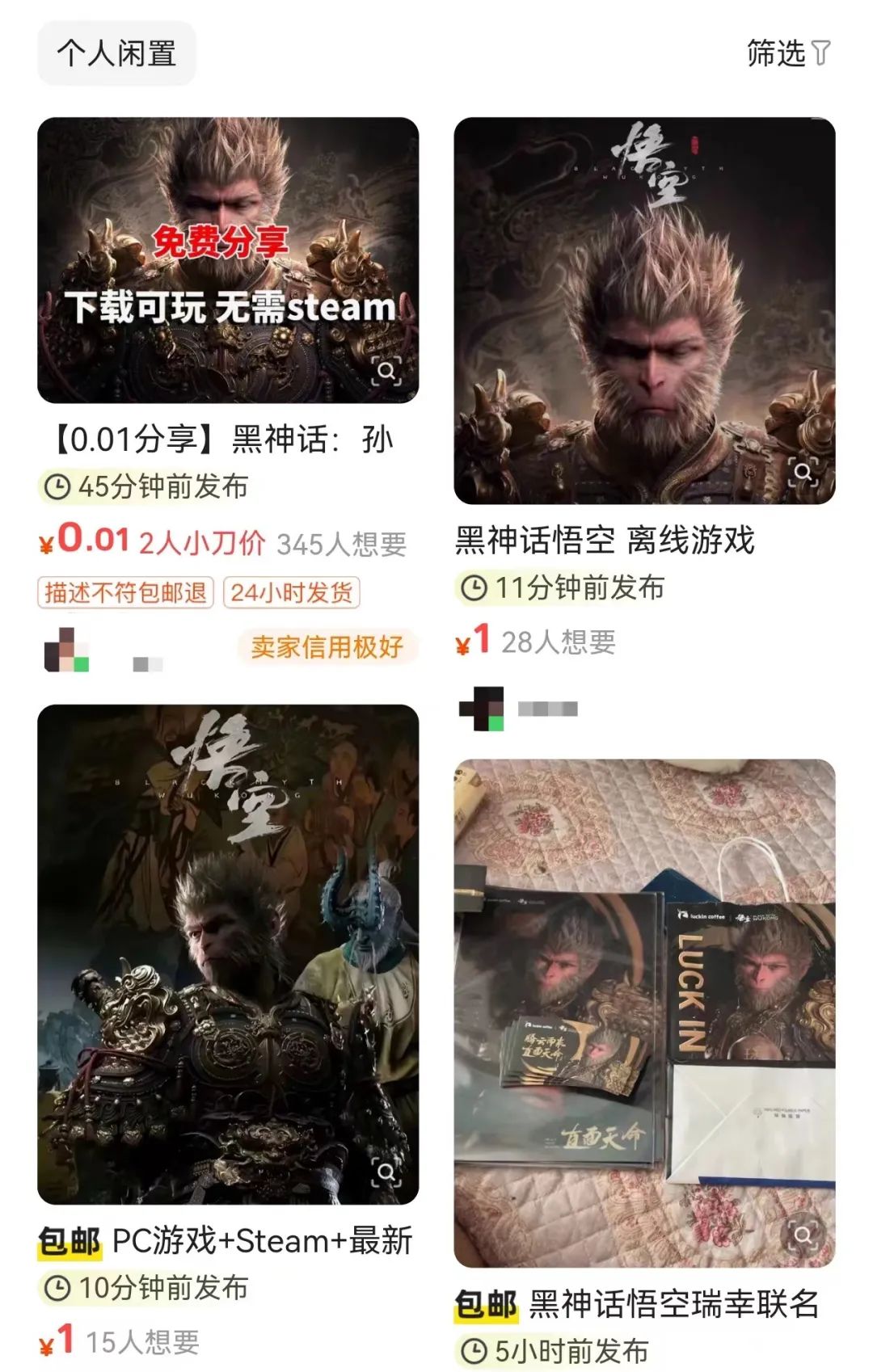Image resolution: width=873 pixels, height=1372 pixels.
Task: Open the 筛选 filter options
Action: click(x=787, y=53)
